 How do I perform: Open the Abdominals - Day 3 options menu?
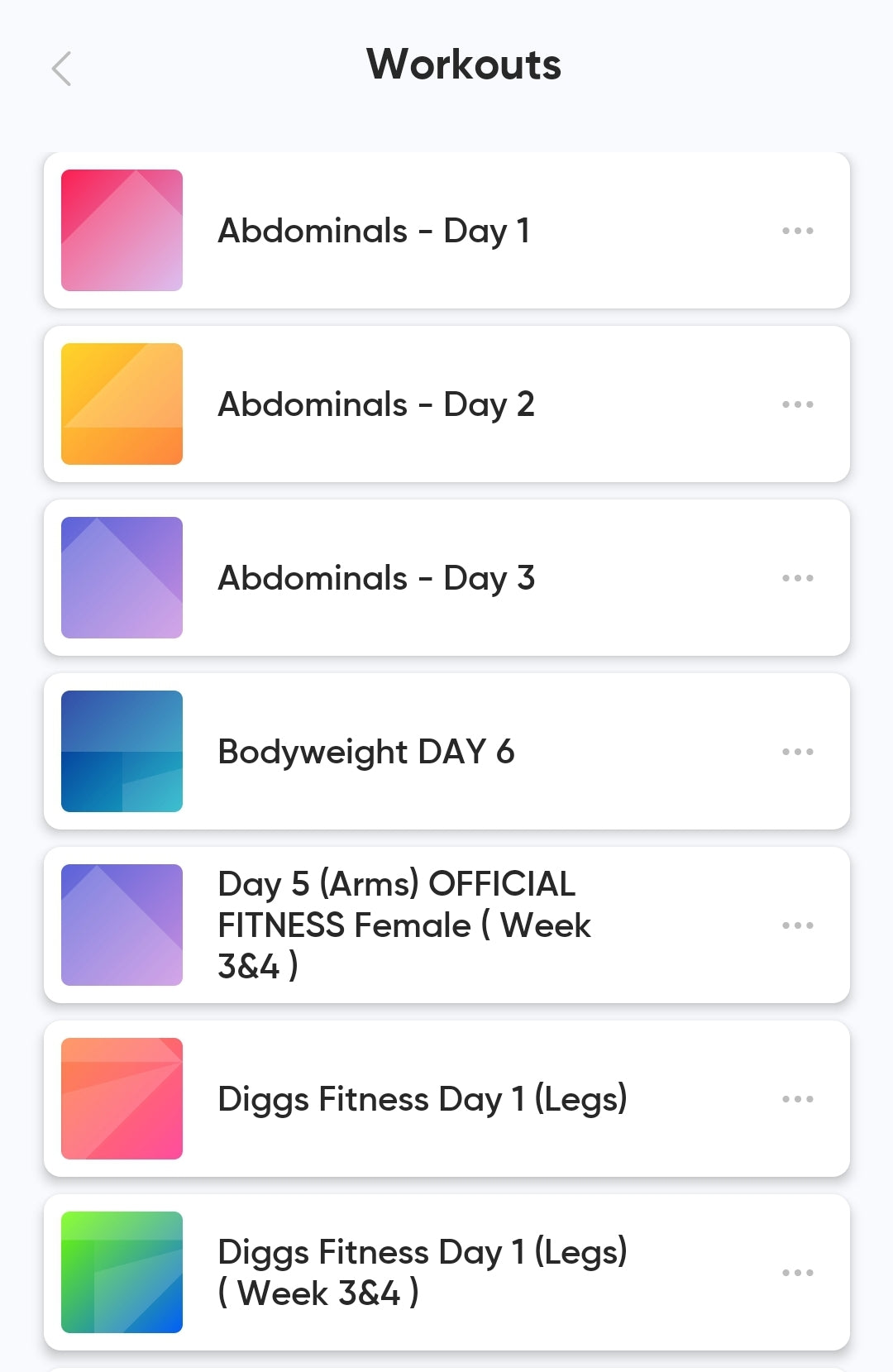point(796,577)
